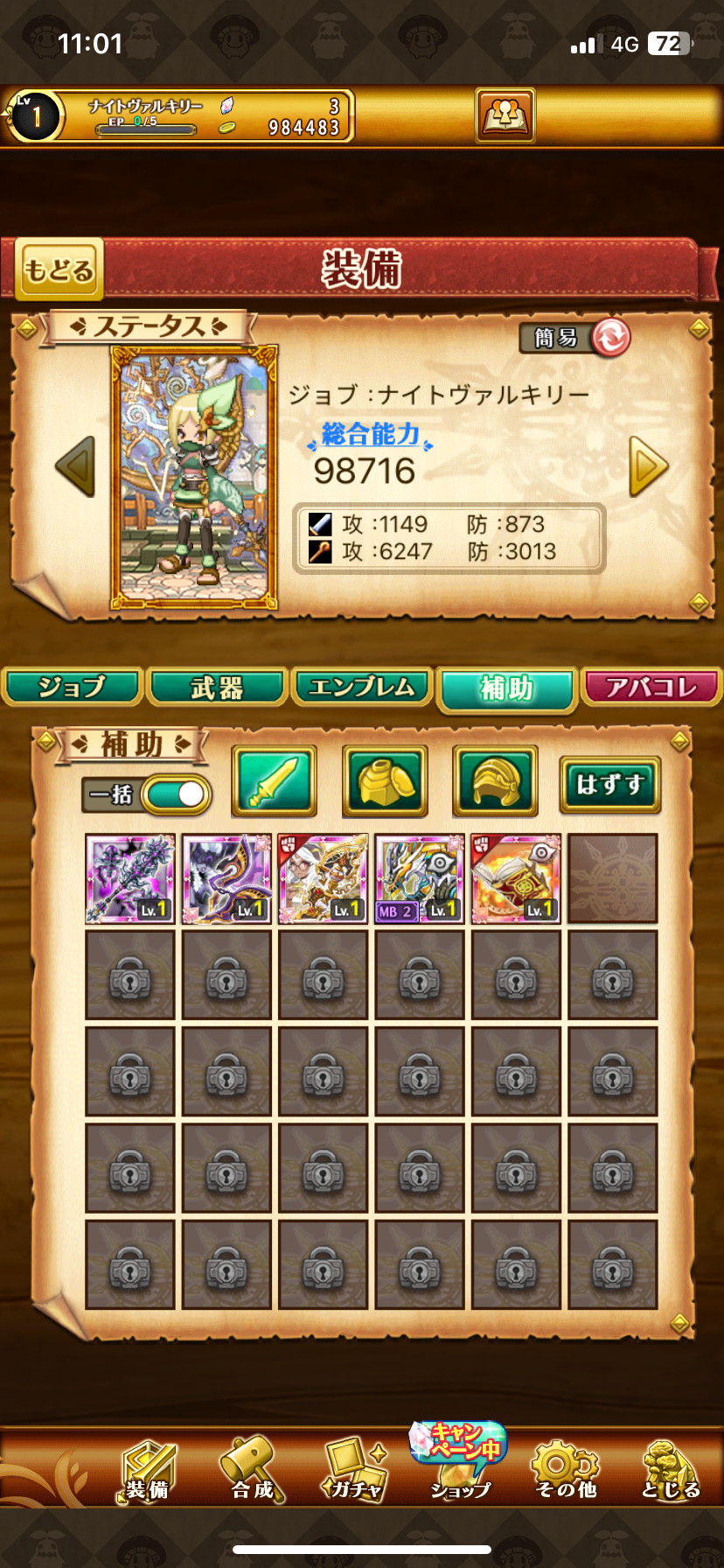Open the アバコレ tab
This screenshot has height=1568, width=724.
[x=651, y=688]
